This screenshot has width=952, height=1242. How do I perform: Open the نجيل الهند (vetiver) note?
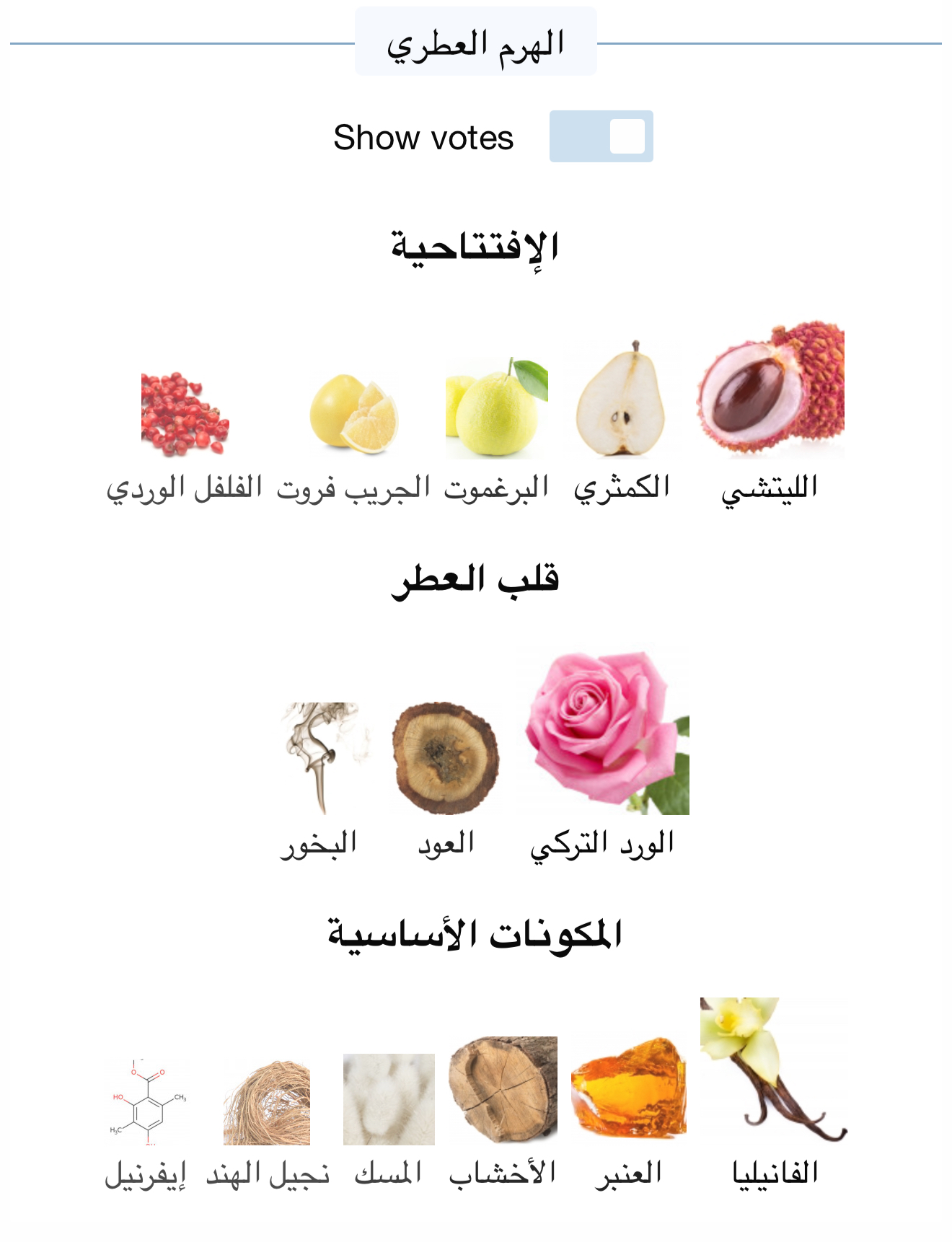coord(267,1102)
